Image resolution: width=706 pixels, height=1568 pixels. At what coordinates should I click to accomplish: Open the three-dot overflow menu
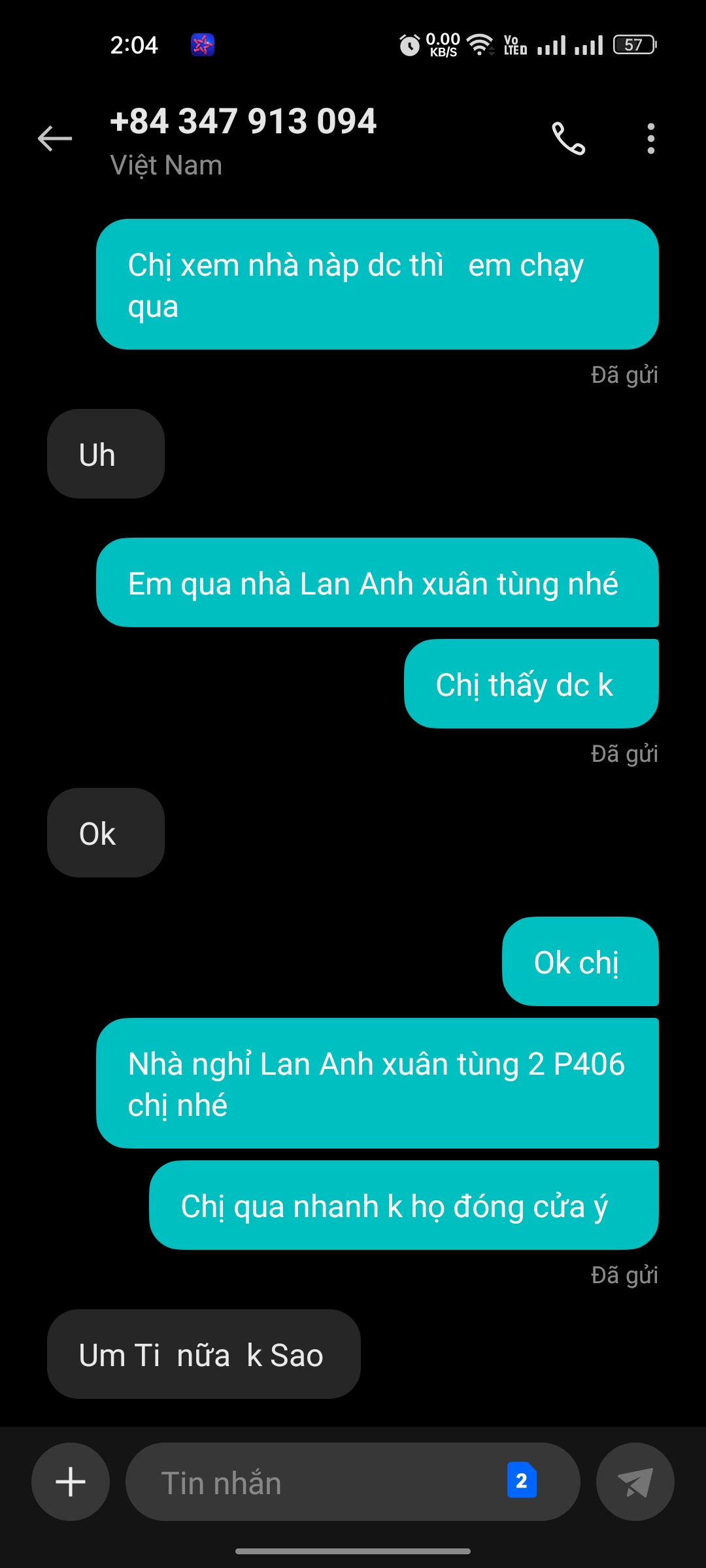(x=650, y=139)
